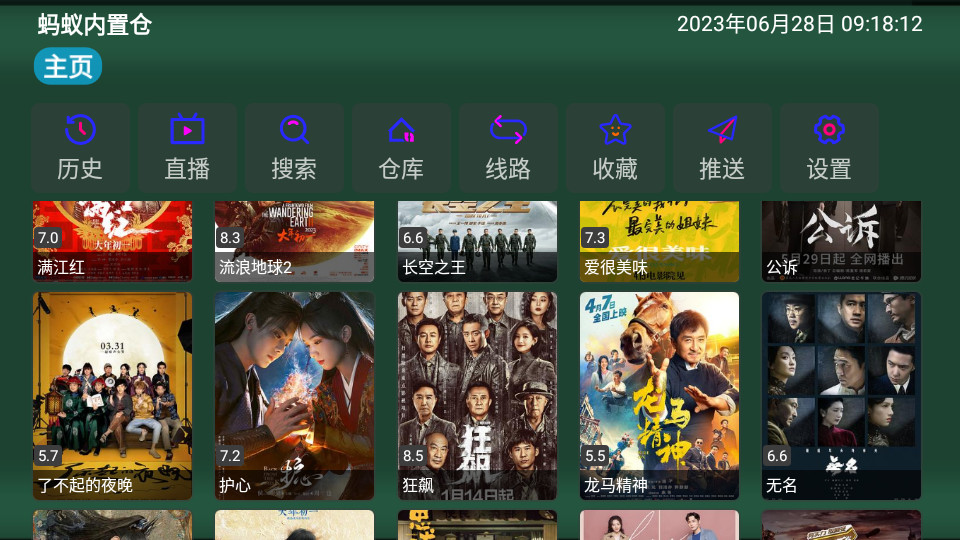Open the 公诉 series card
The width and height of the screenshot is (960, 540).
pyautogui.click(x=841, y=241)
